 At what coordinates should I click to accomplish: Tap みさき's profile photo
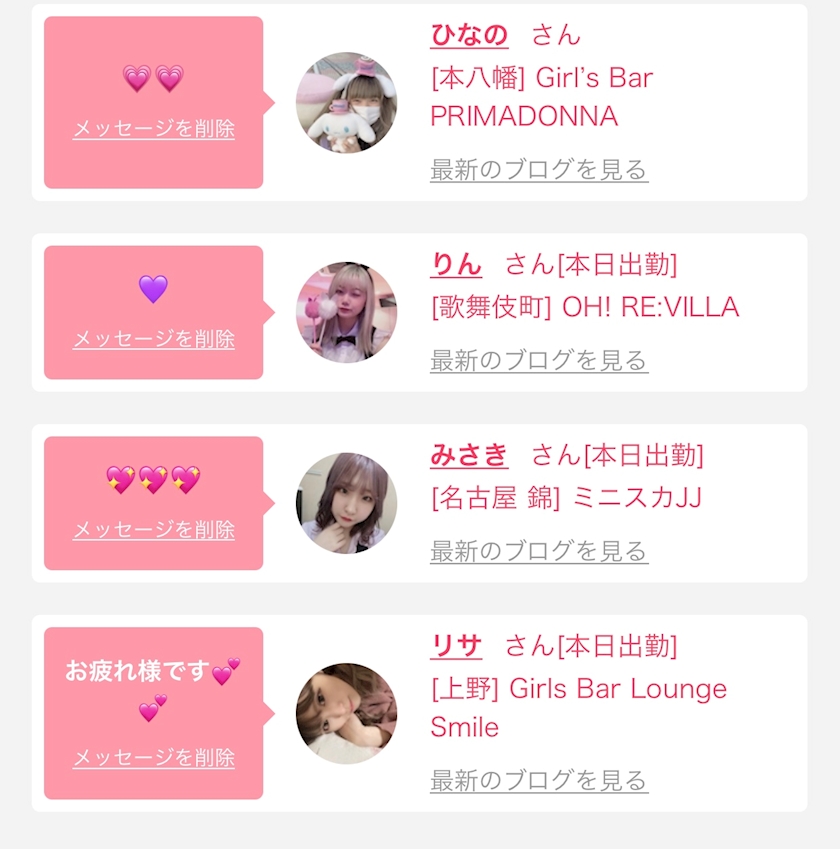point(346,503)
